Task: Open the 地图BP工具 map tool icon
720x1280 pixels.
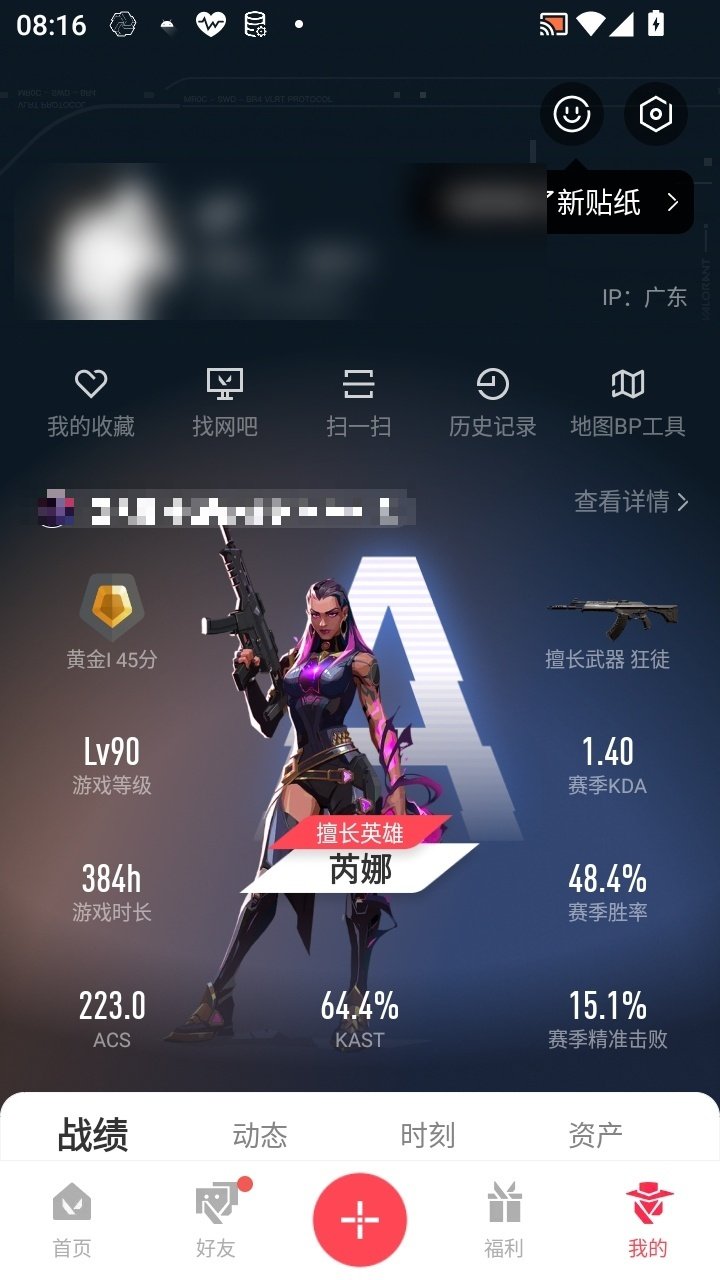Action: coord(628,383)
